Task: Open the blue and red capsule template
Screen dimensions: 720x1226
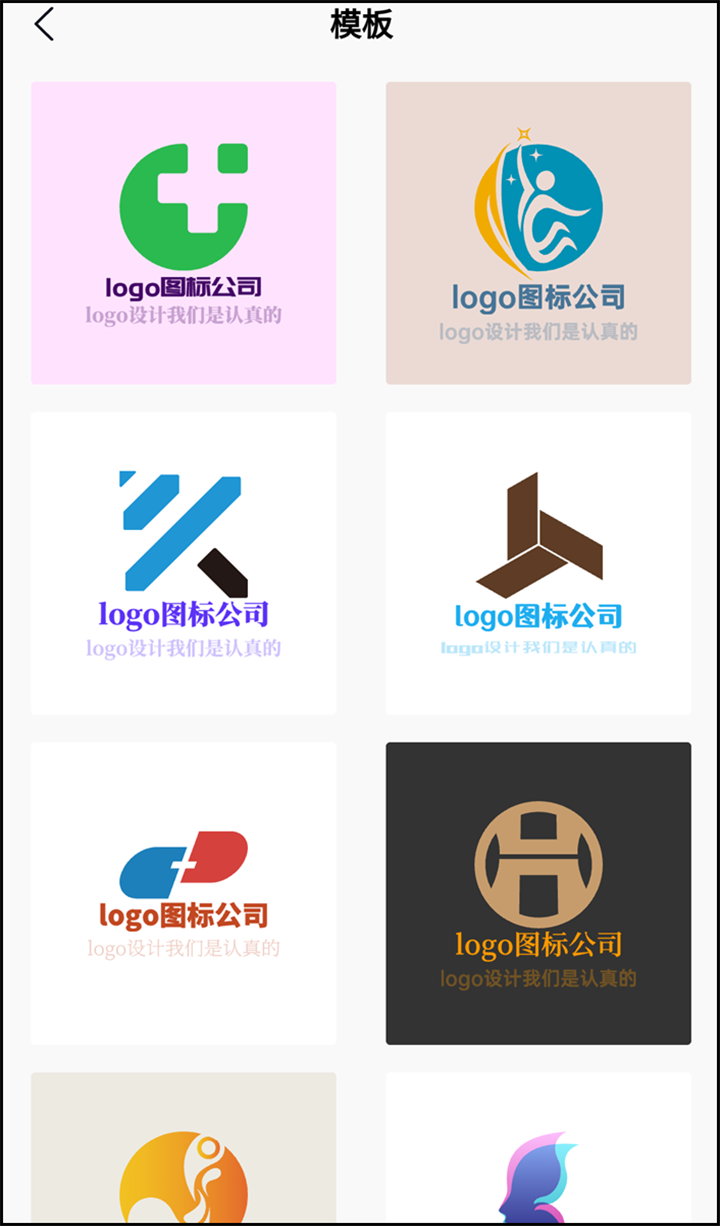Action: pyautogui.click(x=183, y=893)
